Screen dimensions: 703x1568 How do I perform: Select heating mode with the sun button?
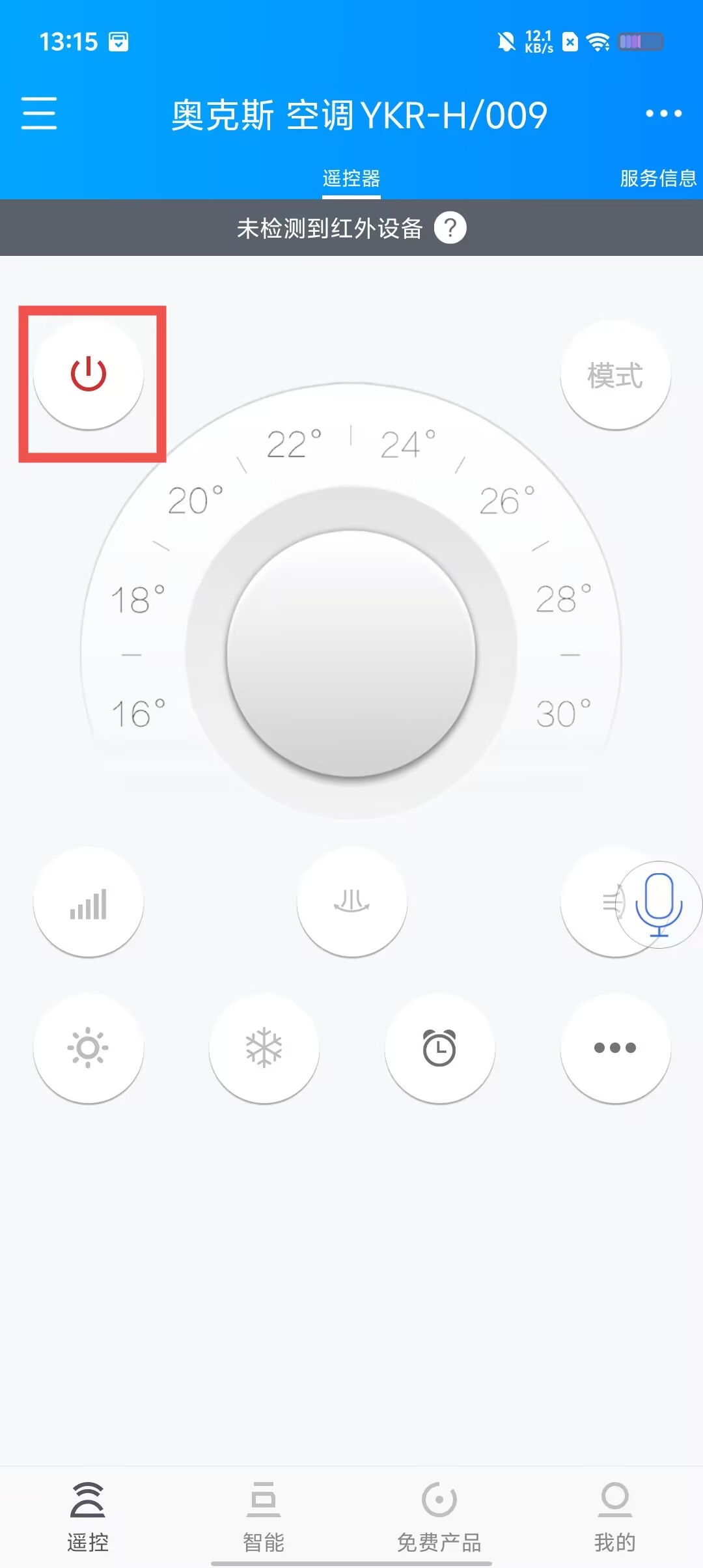coord(89,1048)
